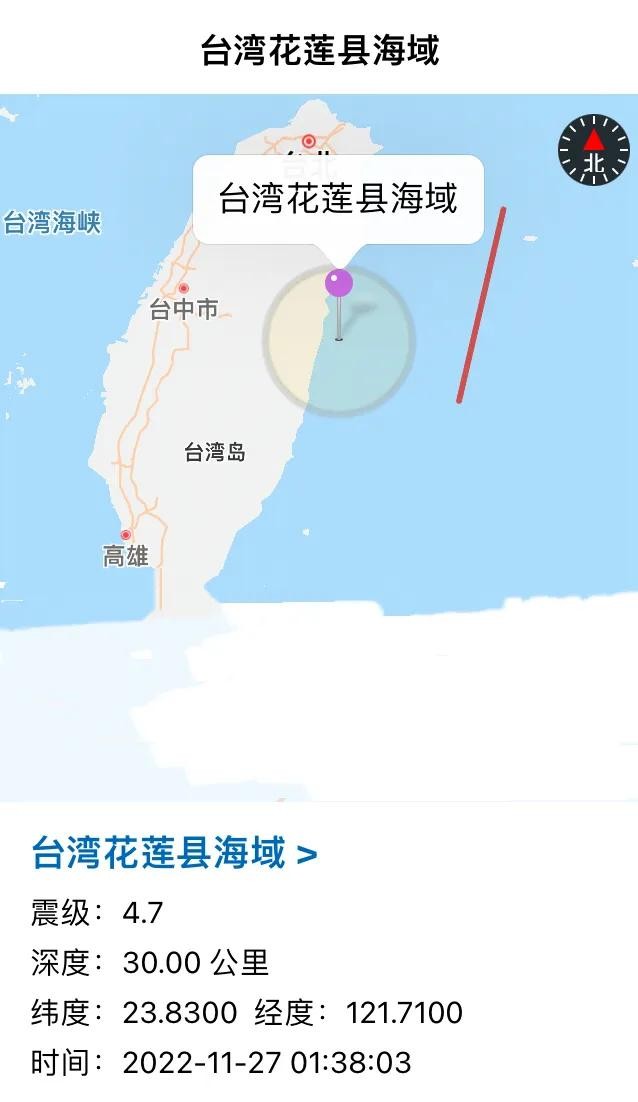This screenshot has height=1102, width=638.
Task: Tap the compass to reset map north
Action: [x=594, y=151]
